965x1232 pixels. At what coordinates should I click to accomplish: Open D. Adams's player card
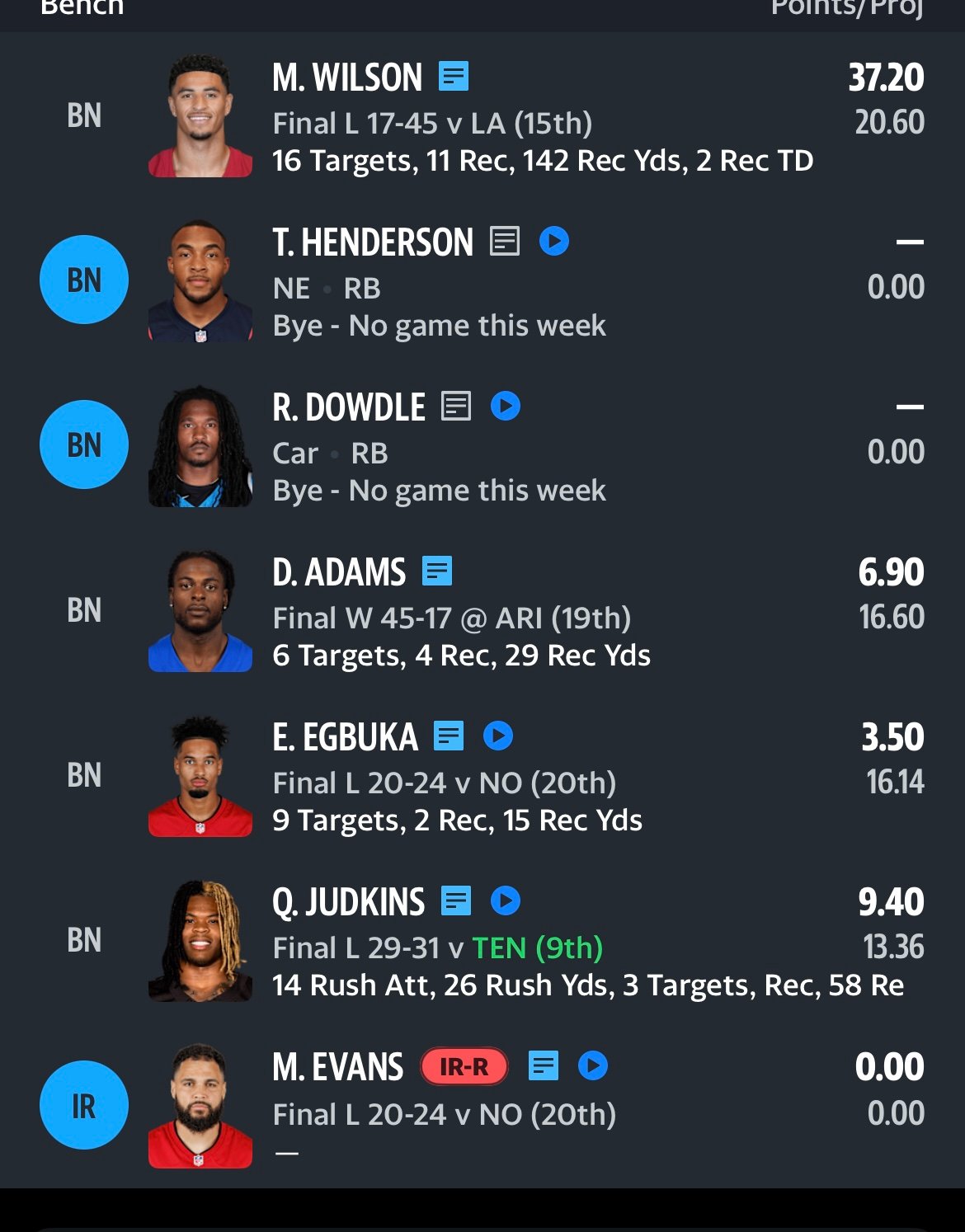pyautogui.click(x=339, y=573)
